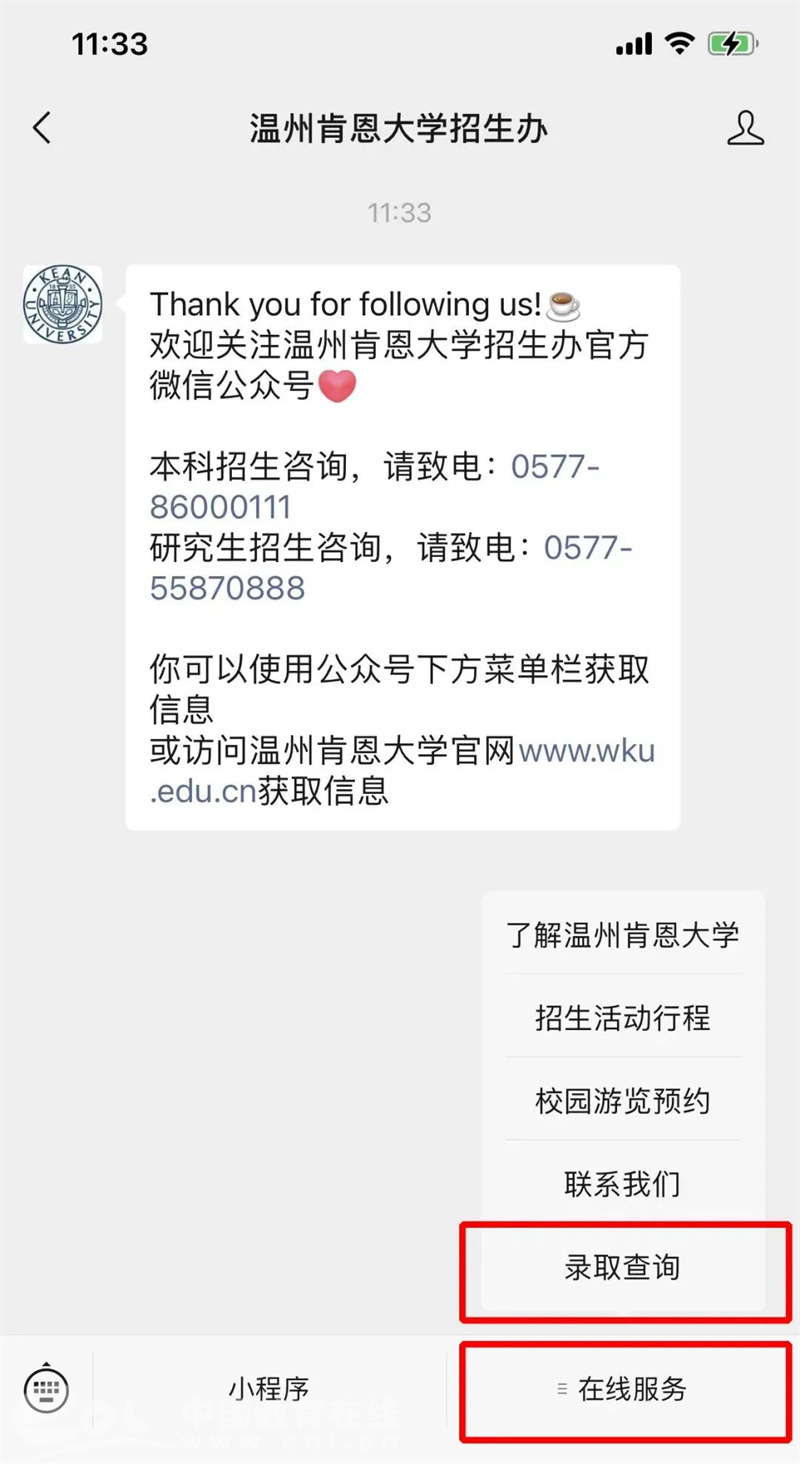
Task: Open the account profile via person icon
Action: 745,128
